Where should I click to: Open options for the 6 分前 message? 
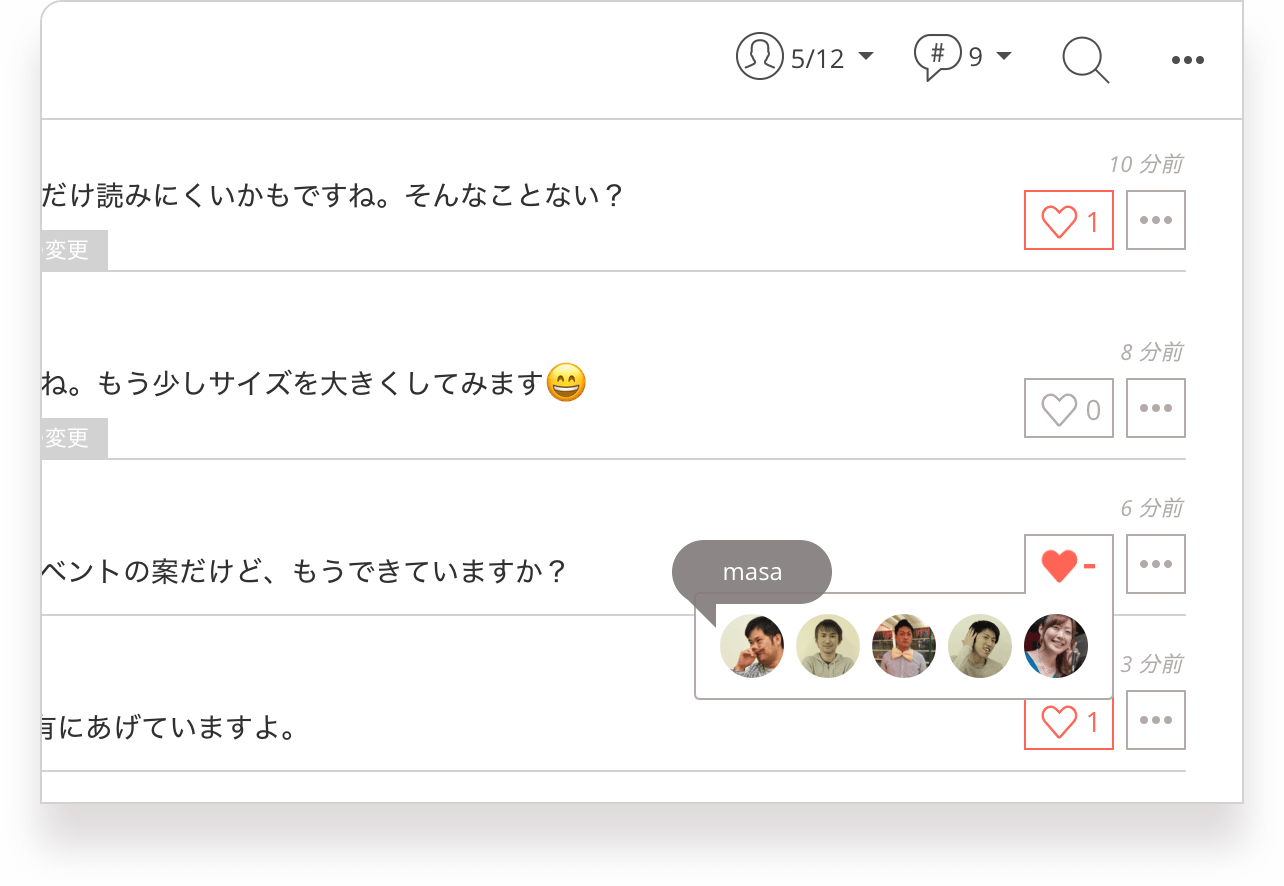[1155, 564]
